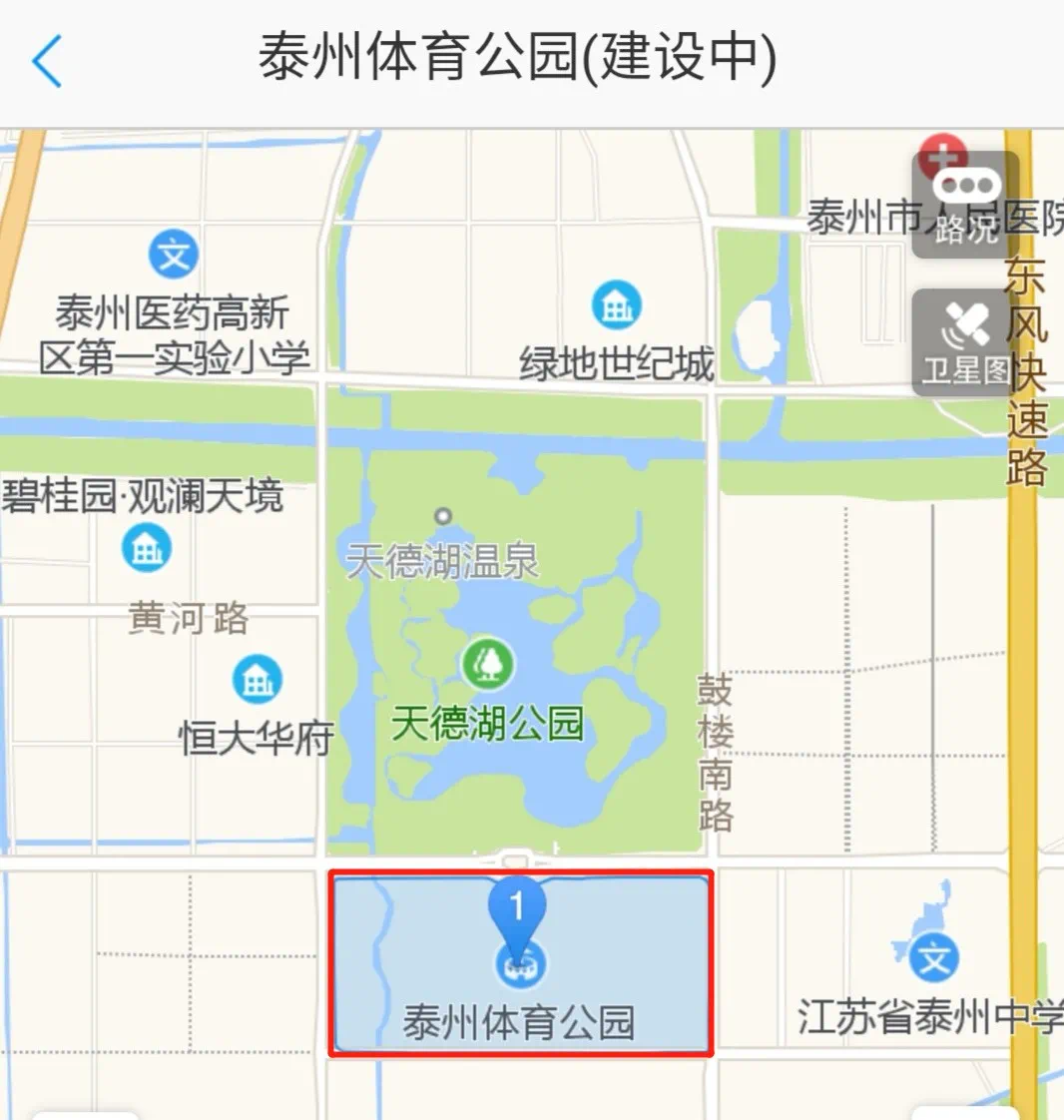The height and width of the screenshot is (1120, 1064).
Task: Toggle the 路况 traffic layer
Action: [x=964, y=205]
